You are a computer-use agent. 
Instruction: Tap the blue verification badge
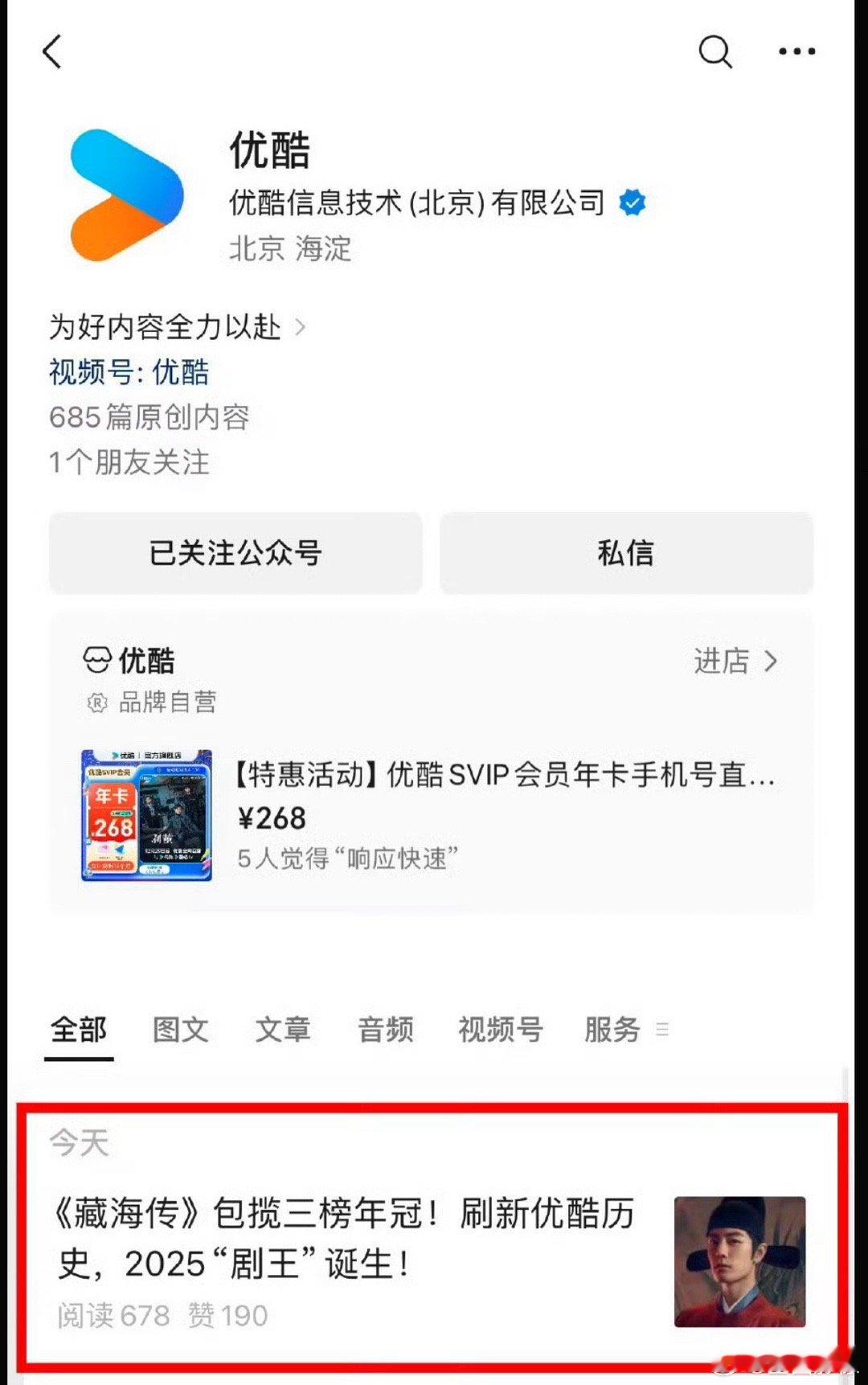coord(632,203)
